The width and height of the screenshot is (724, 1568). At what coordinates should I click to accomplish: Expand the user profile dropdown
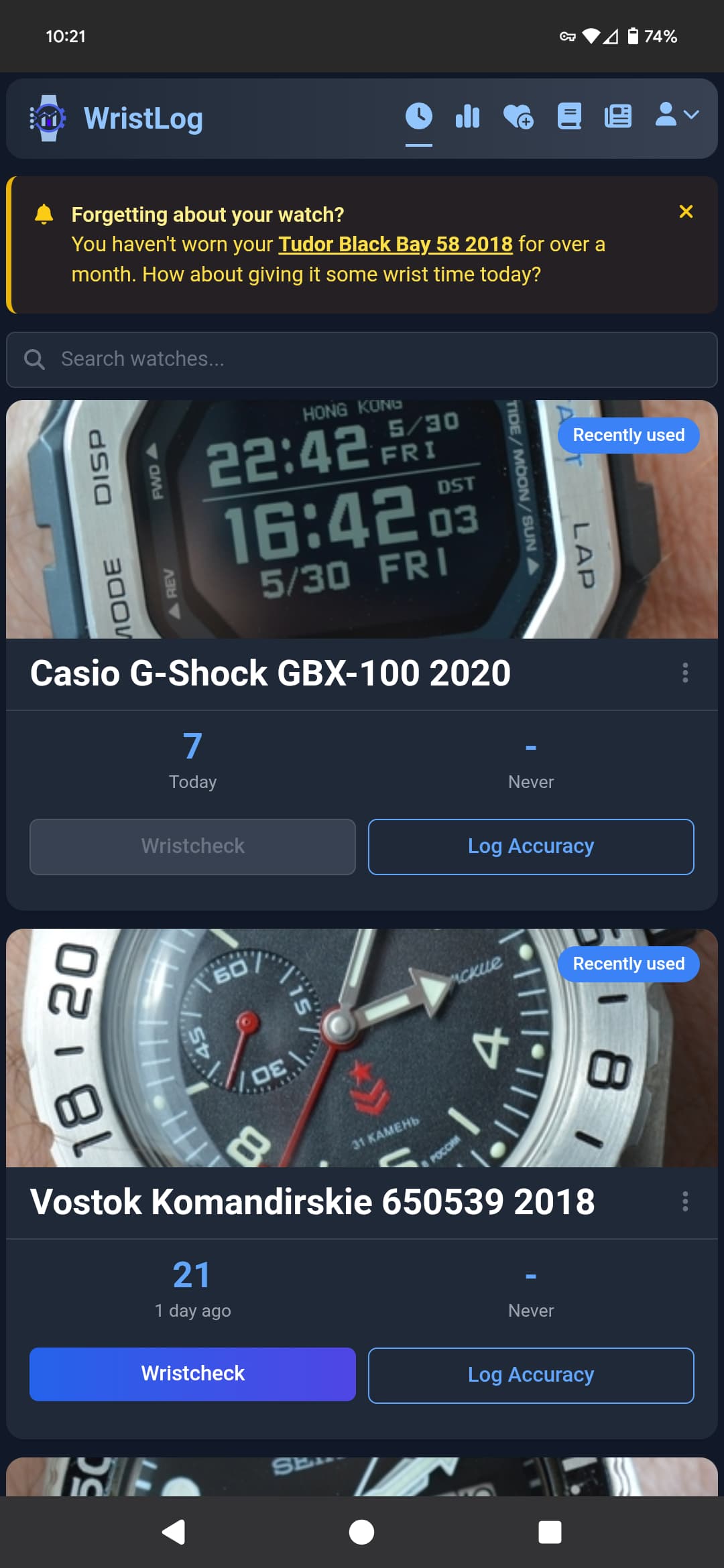[x=676, y=115]
